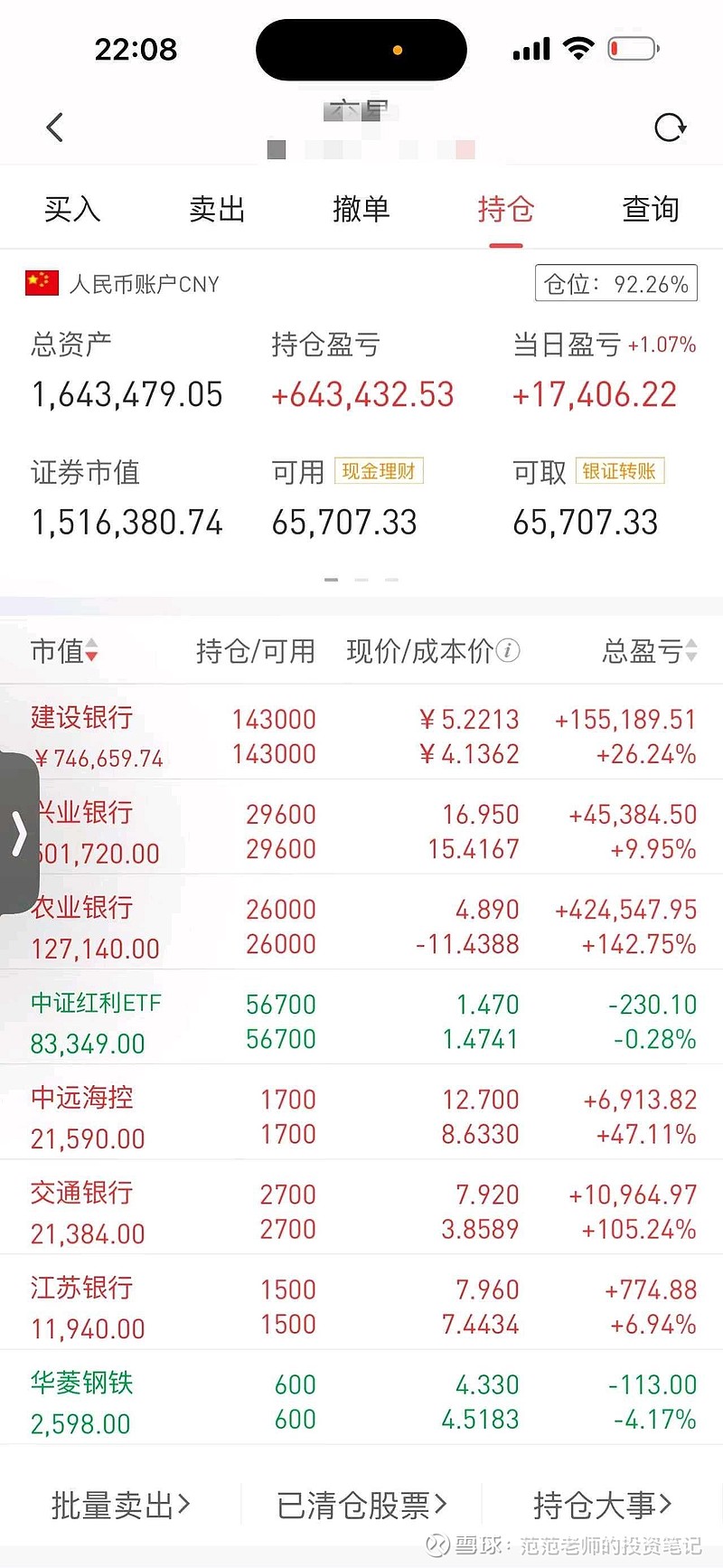Open the info icon beside 现价/成本价

click(x=508, y=650)
